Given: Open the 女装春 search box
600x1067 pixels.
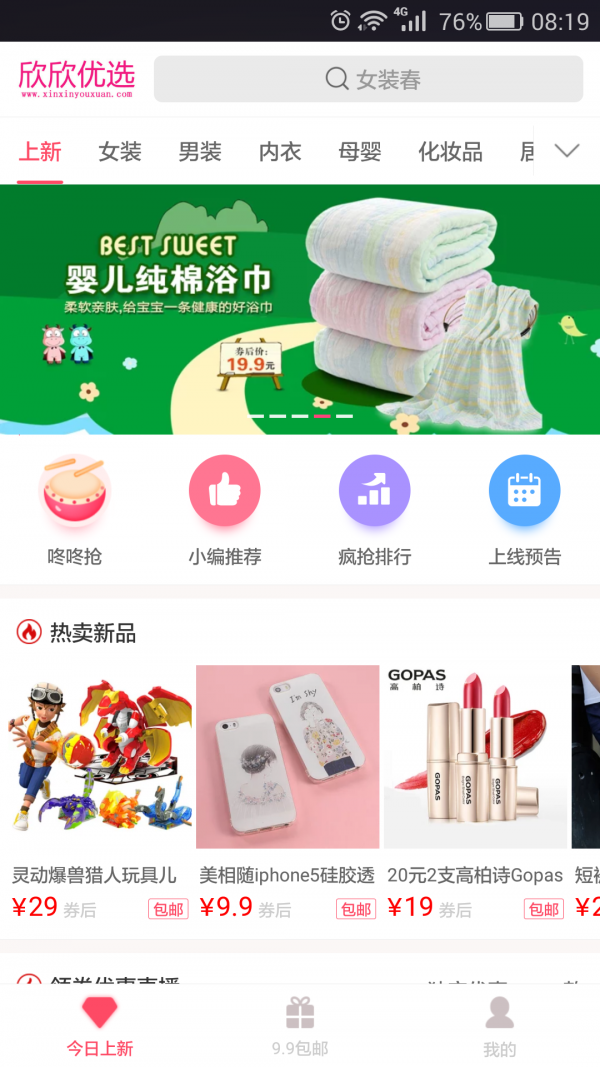Looking at the screenshot, I should pyautogui.click(x=368, y=79).
